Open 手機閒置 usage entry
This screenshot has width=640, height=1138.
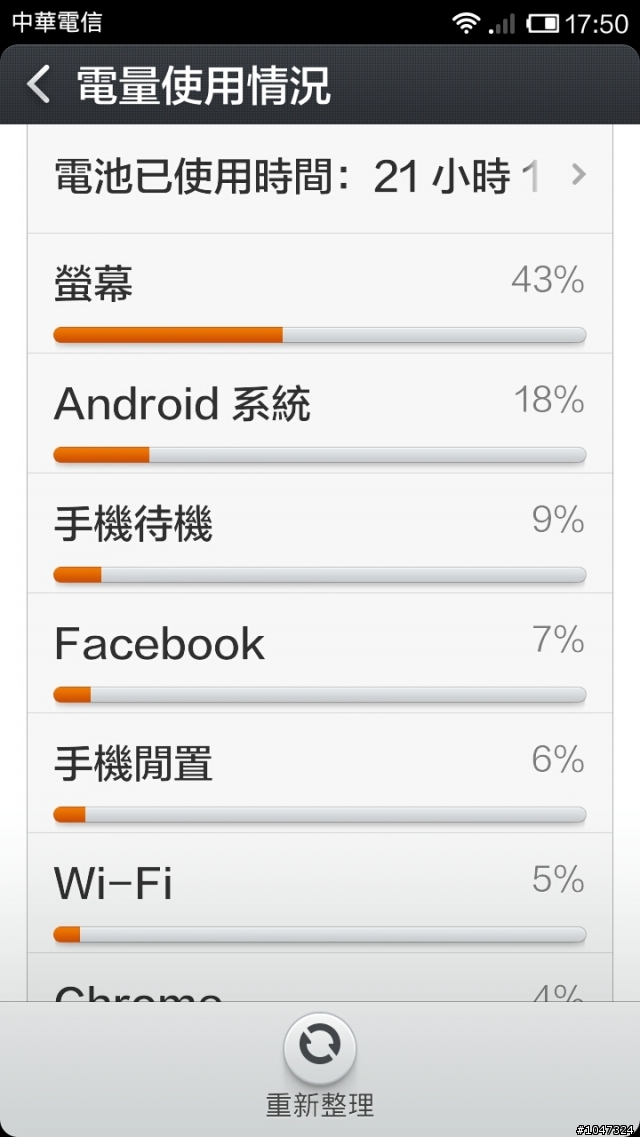coord(320,773)
